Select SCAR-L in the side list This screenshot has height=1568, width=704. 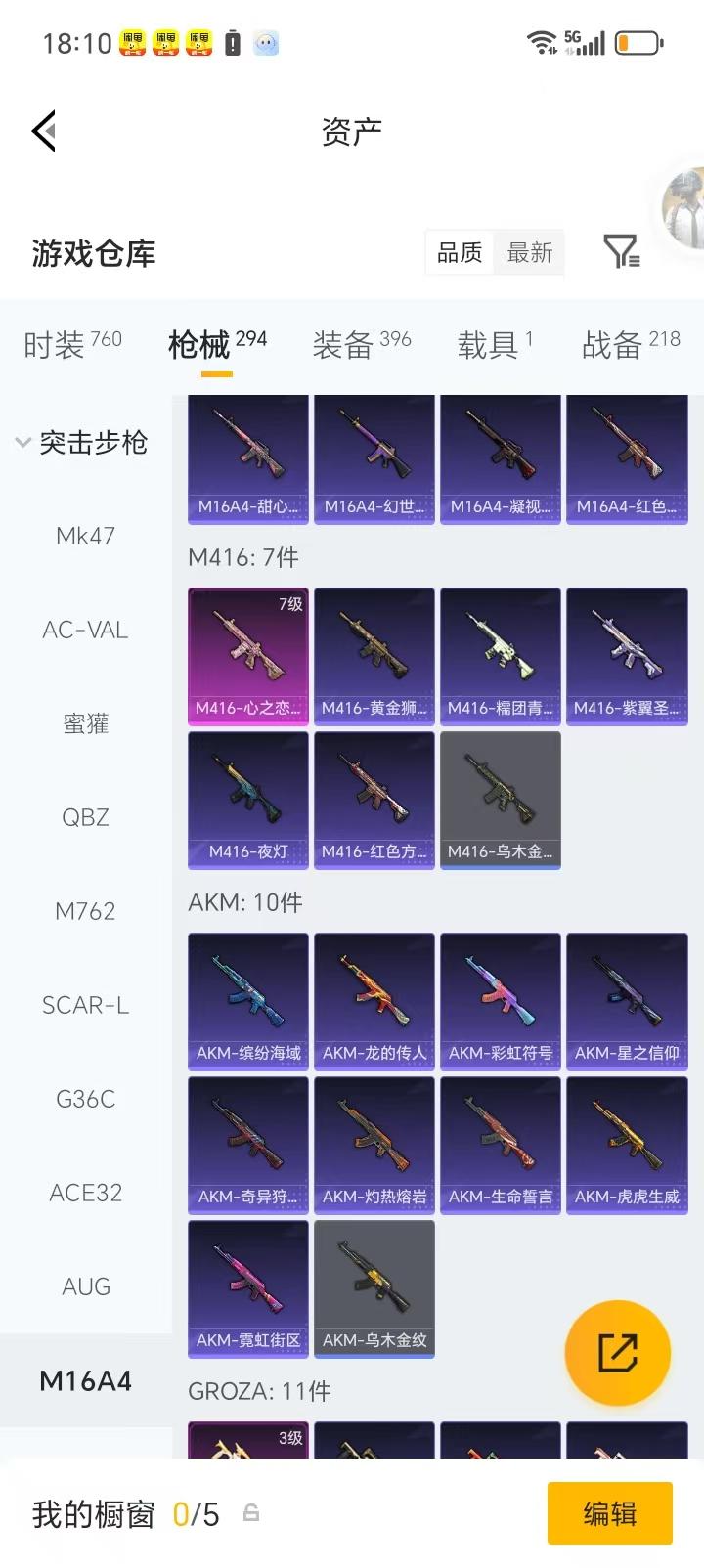[x=86, y=1005]
